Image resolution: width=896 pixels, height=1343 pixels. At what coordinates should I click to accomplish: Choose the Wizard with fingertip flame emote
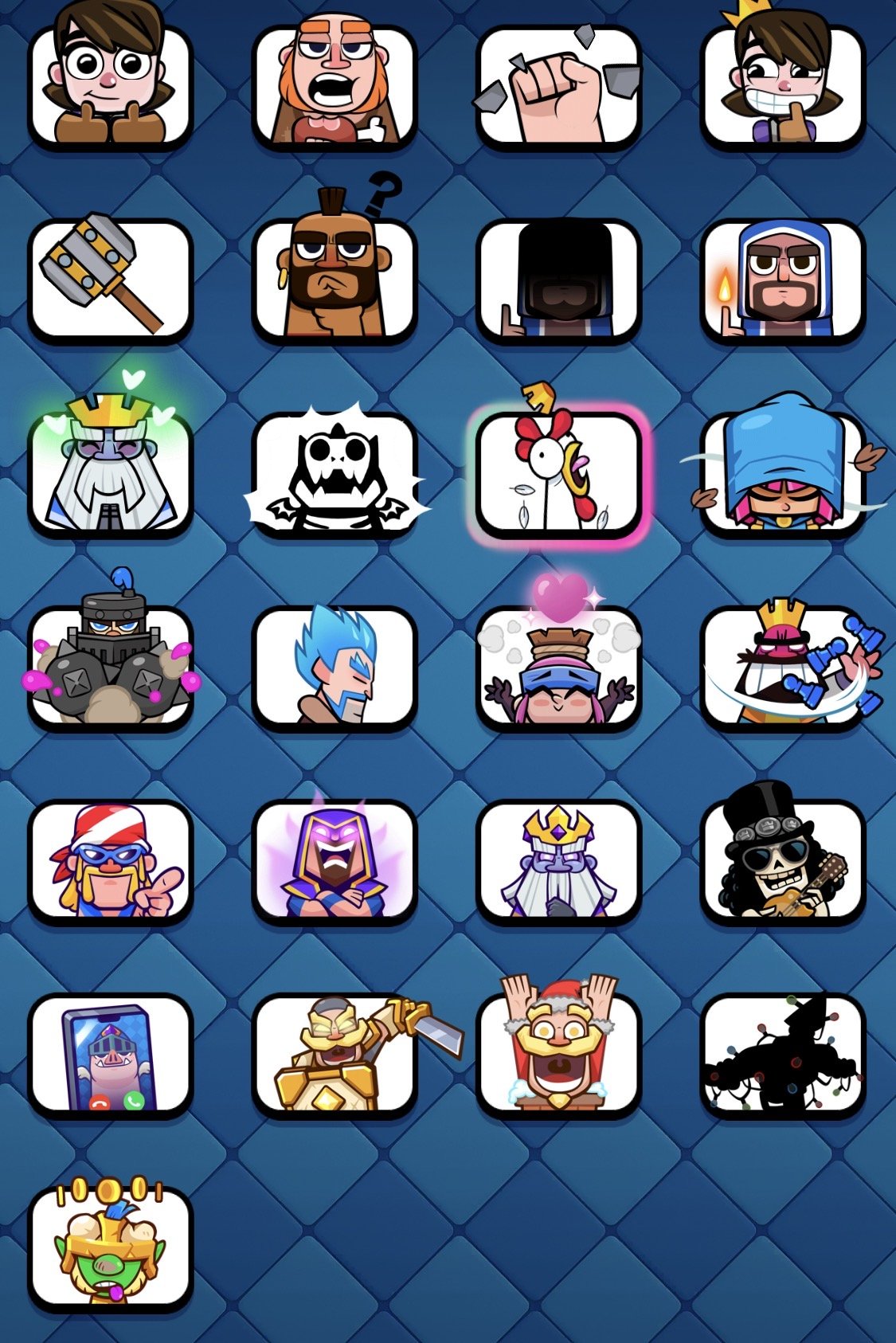[783, 279]
